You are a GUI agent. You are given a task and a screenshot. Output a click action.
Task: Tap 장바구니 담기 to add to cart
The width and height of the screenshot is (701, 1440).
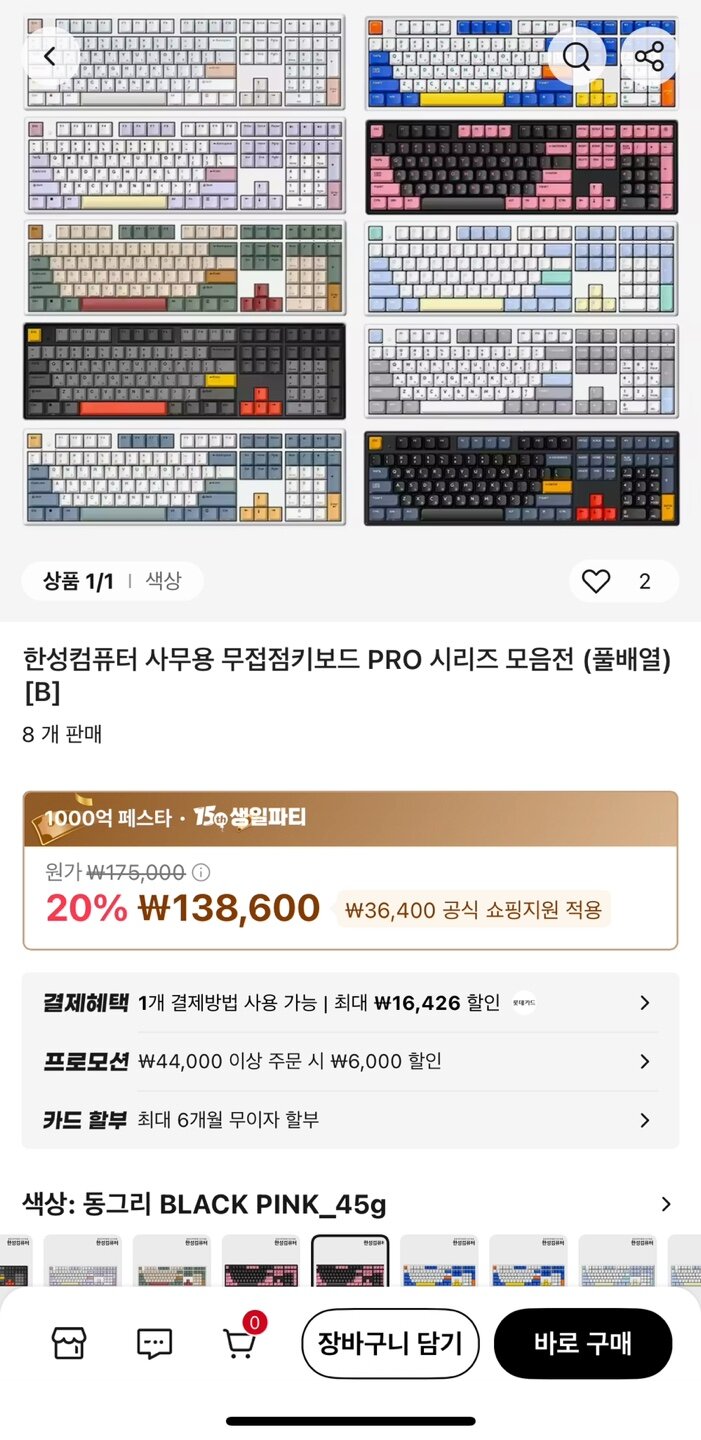click(391, 1343)
